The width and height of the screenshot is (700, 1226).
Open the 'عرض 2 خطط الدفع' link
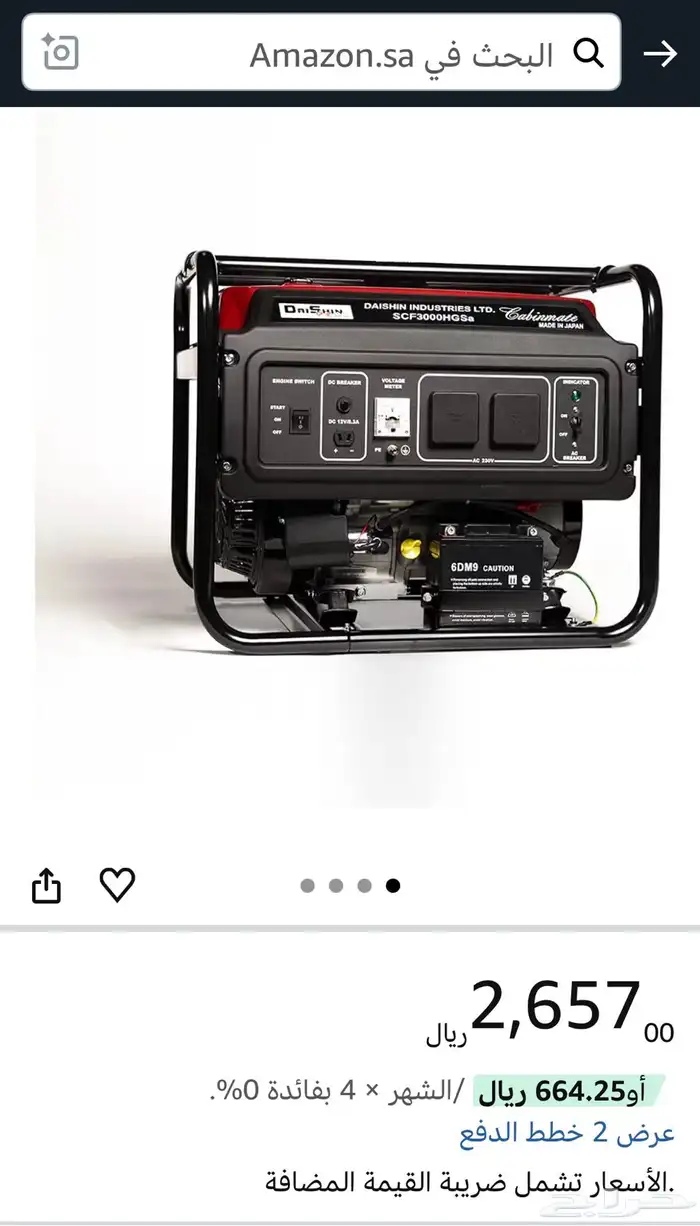coord(567,1133)
